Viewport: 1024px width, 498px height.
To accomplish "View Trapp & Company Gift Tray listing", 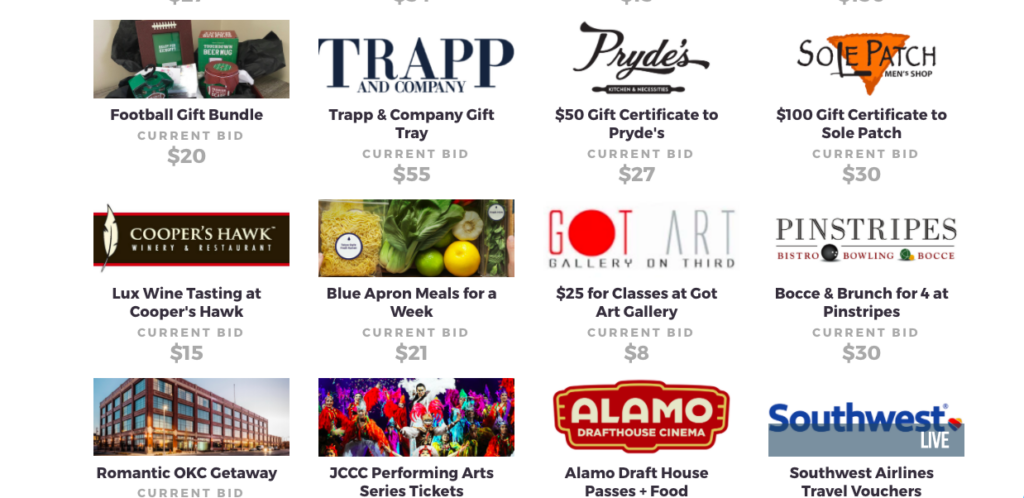I will 411,124.
